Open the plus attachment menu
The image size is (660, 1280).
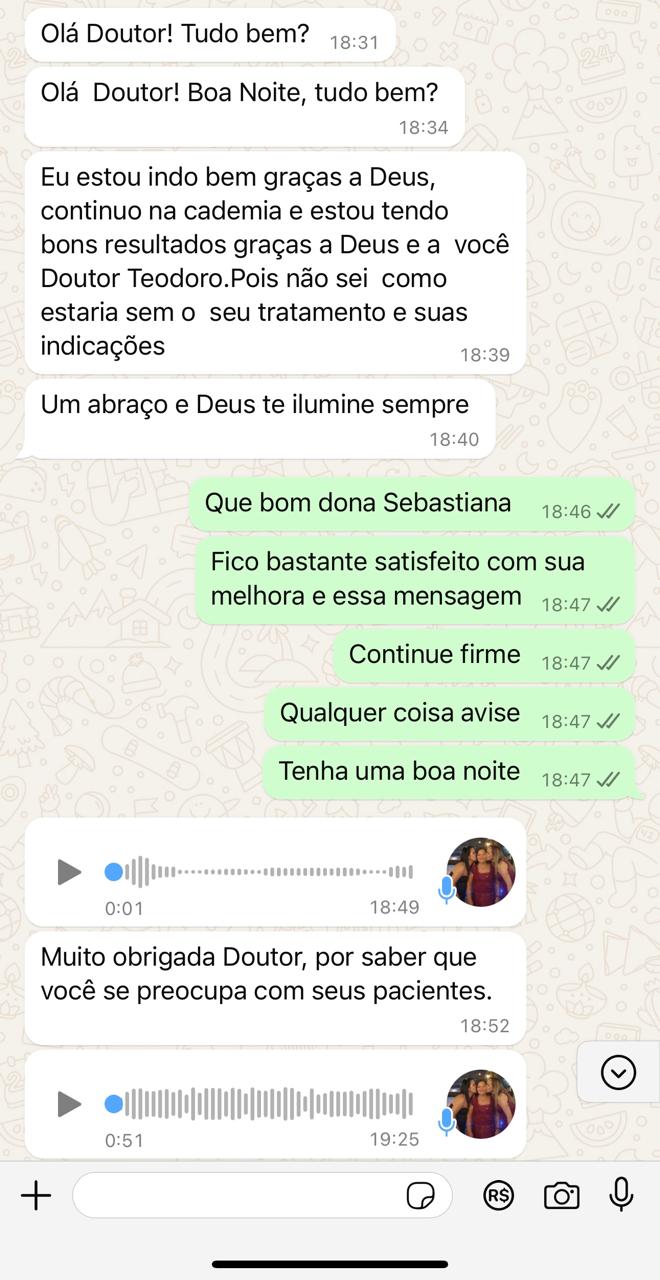(36, 1195)
